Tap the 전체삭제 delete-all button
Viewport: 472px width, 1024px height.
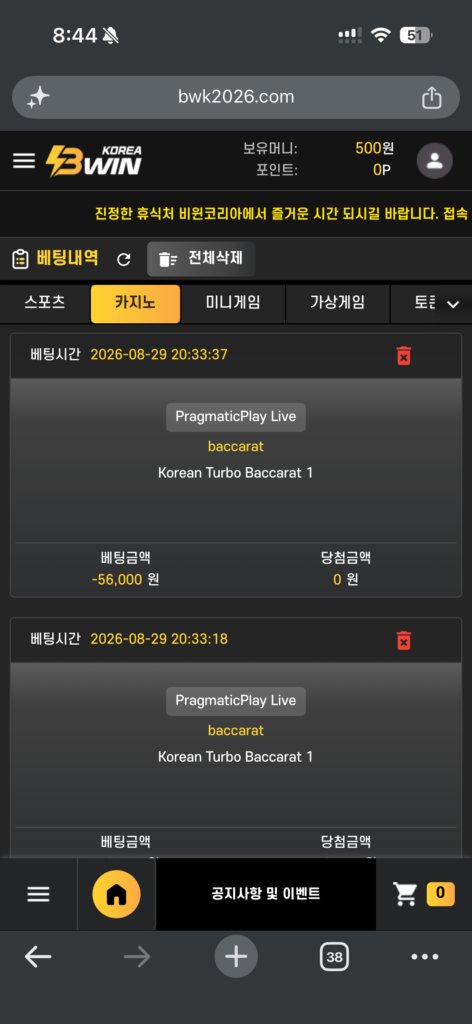pyautogui.click(x=201, y=259)
